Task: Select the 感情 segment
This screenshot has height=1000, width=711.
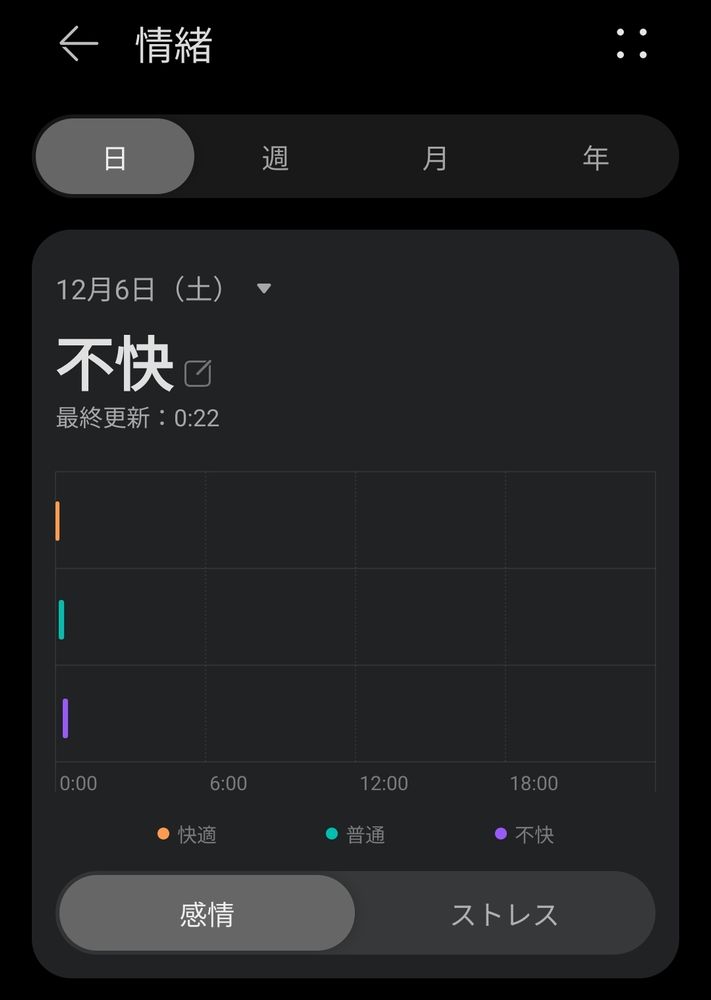Action: [x=207, y=913]
